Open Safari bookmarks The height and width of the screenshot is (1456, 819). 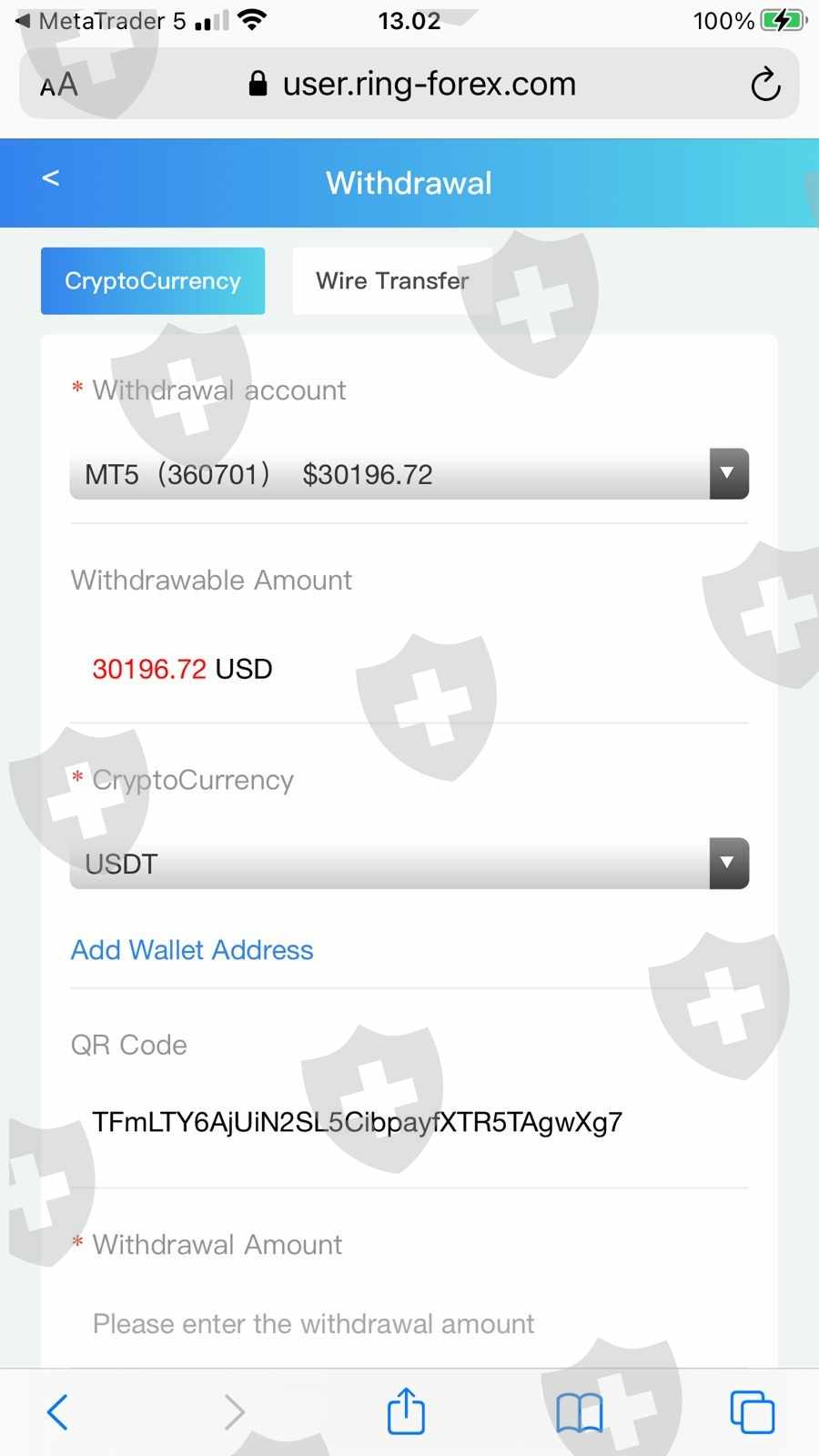point(580,1413)
